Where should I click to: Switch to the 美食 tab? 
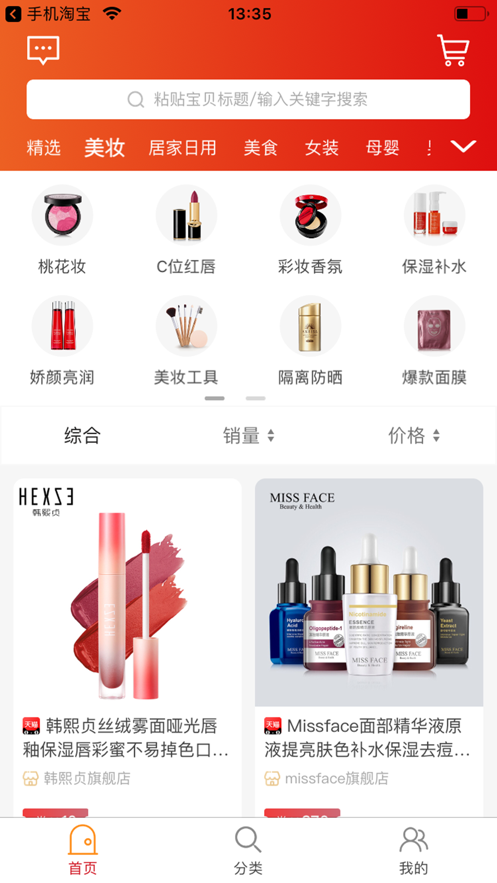(261, 148)
